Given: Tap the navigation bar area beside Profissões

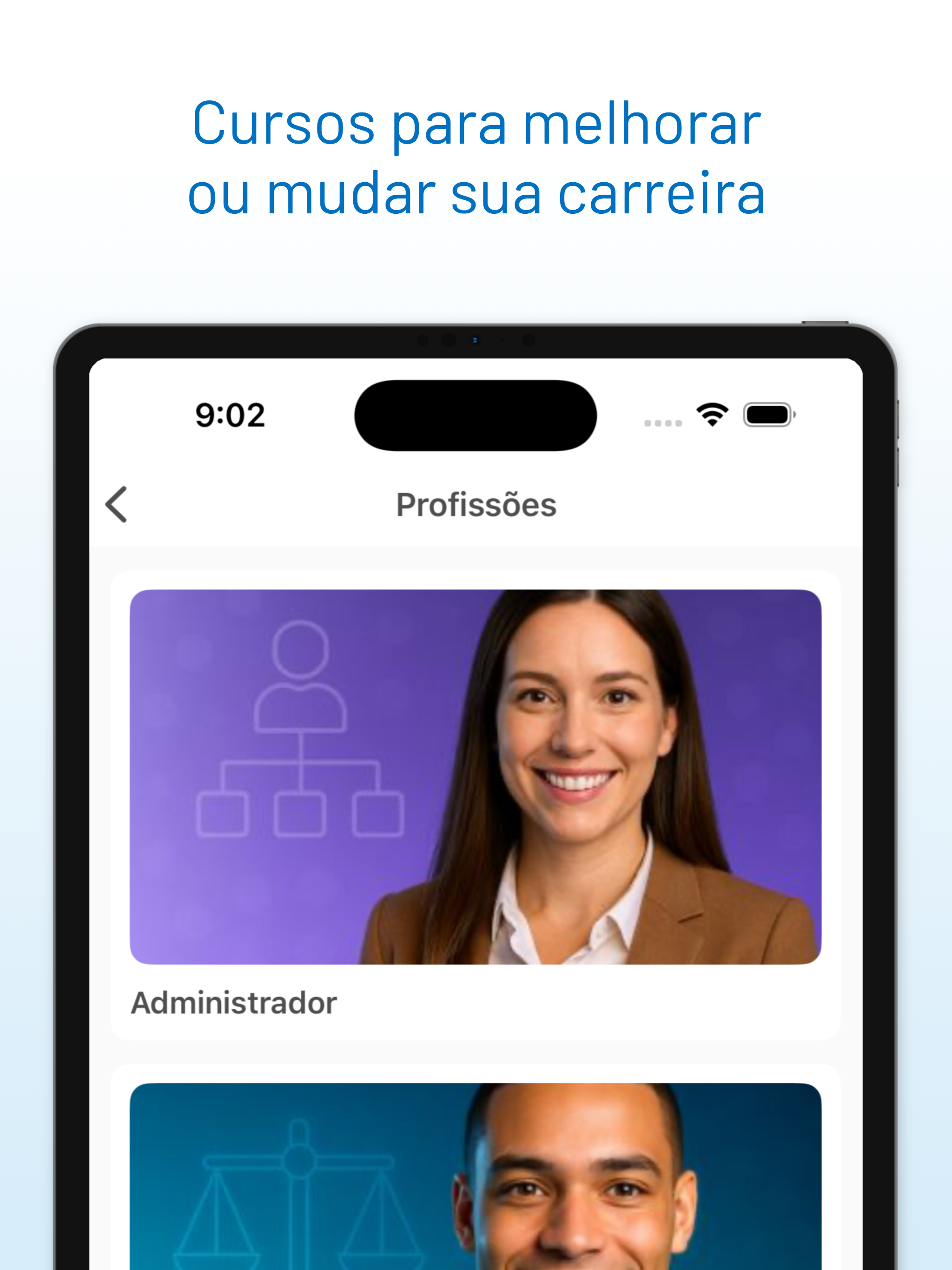Looking at the screenshot, I should (718, 504).
